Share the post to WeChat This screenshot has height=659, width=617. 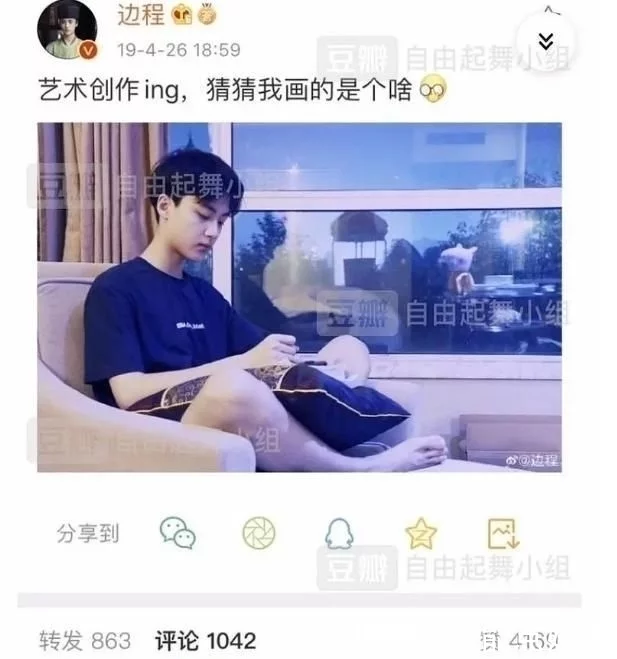pos(178,533)
